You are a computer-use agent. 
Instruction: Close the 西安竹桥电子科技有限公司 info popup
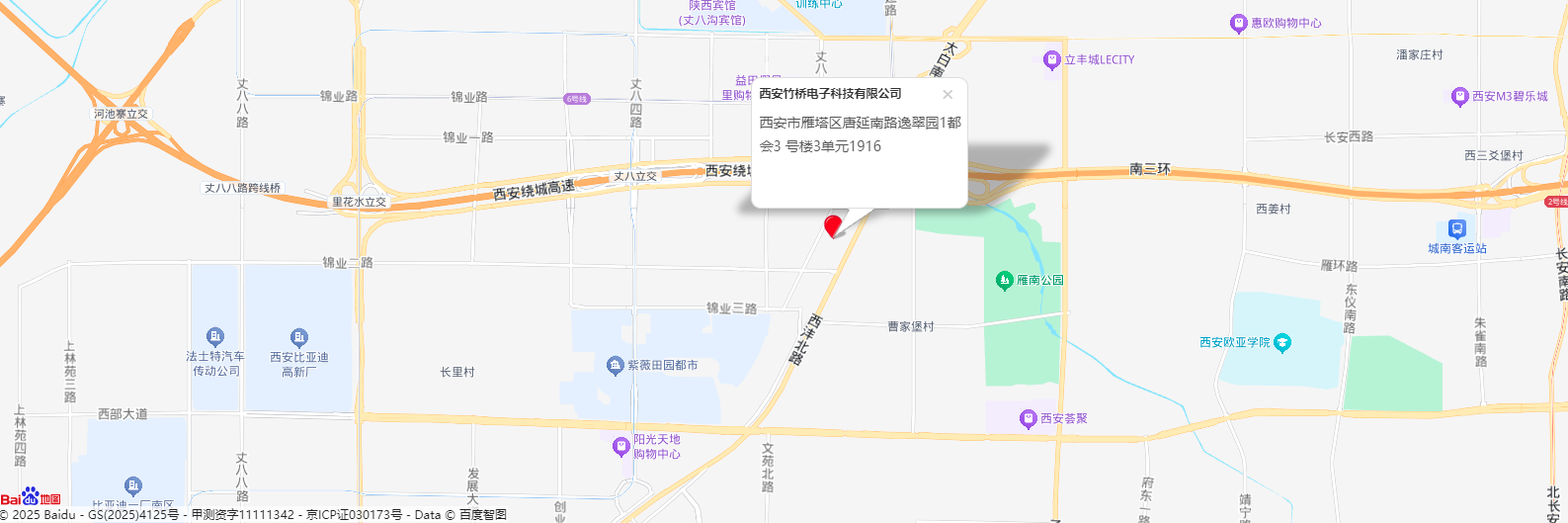pos(948,95)
